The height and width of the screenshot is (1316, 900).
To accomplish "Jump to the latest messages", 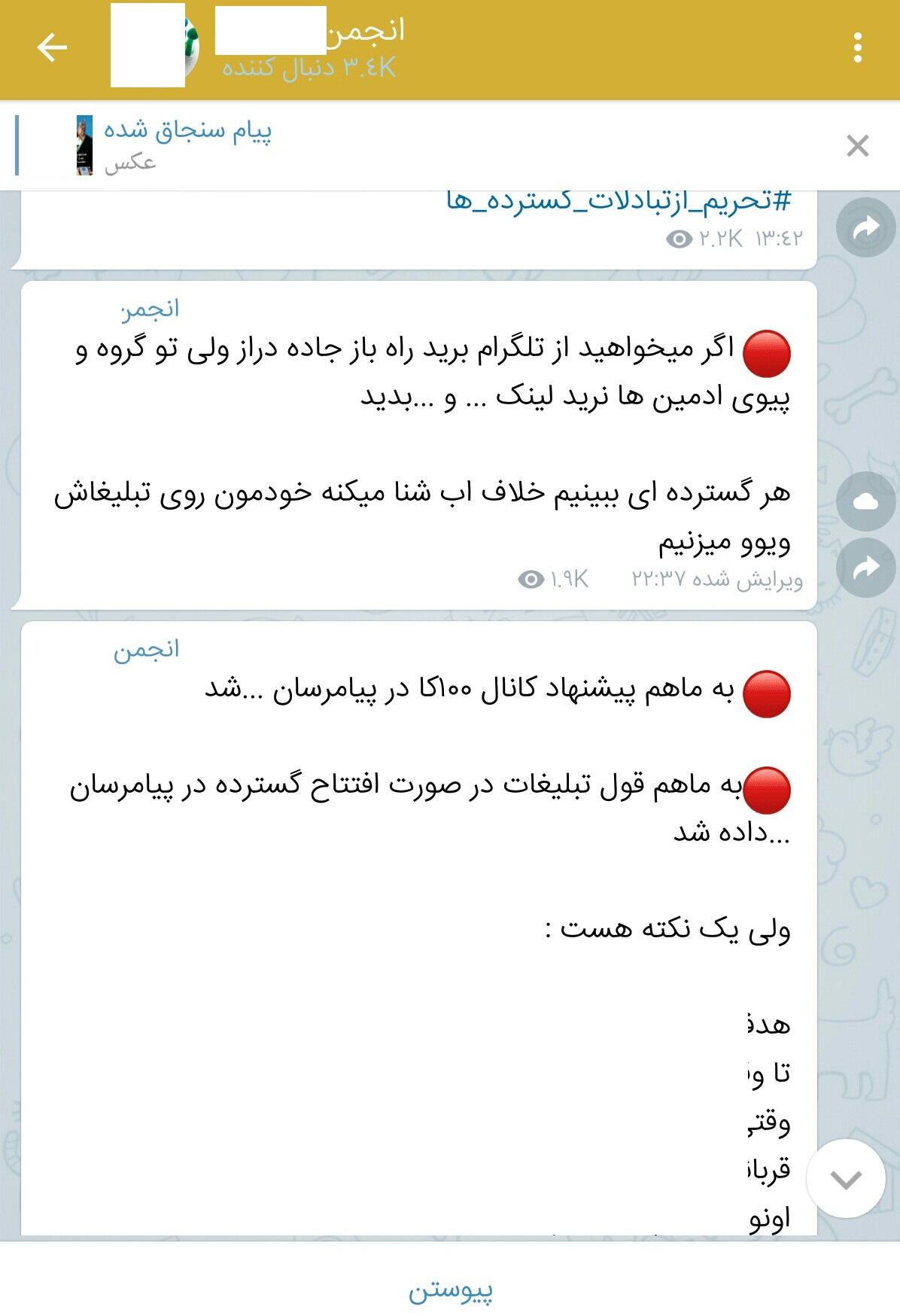I will click(x=845, y=1178).
